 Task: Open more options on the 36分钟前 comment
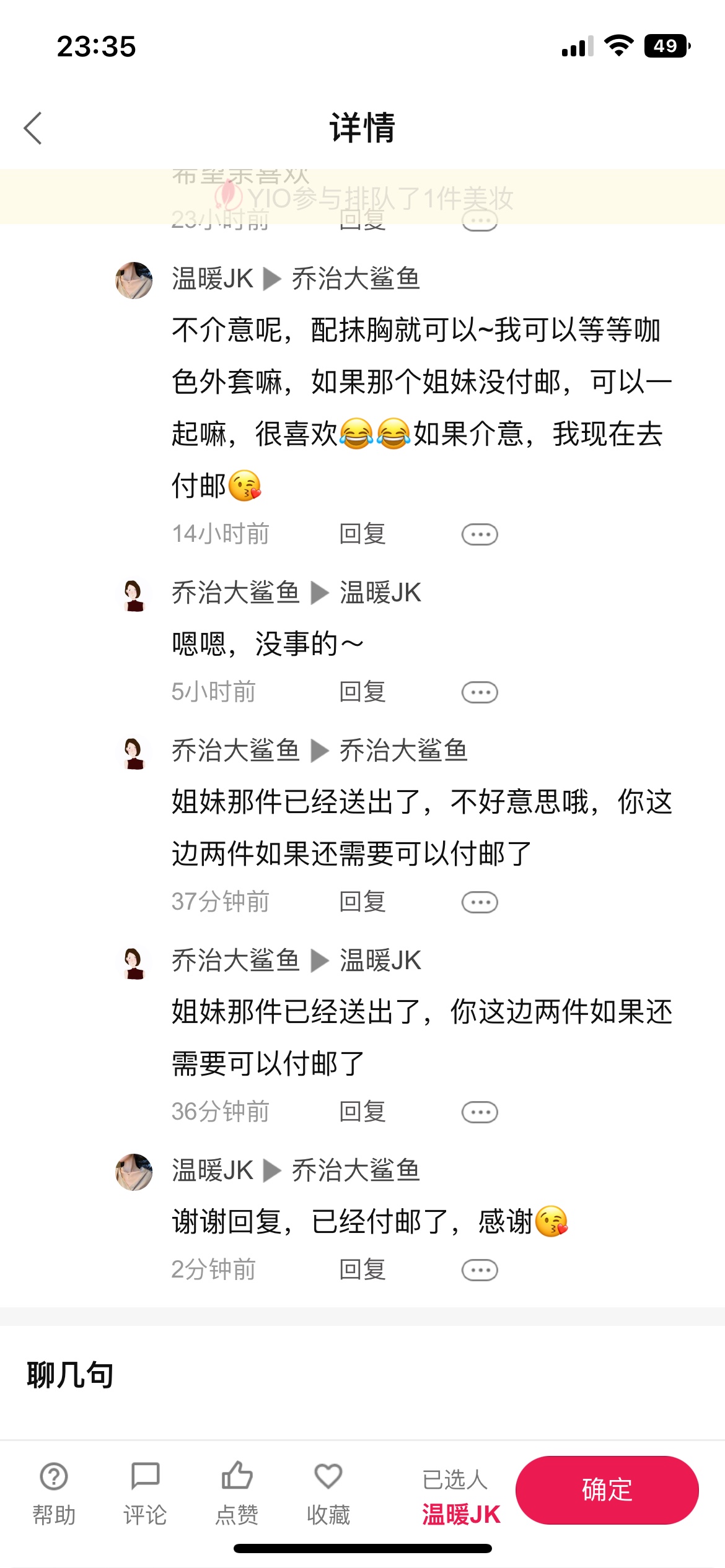tap(480, 1112)
